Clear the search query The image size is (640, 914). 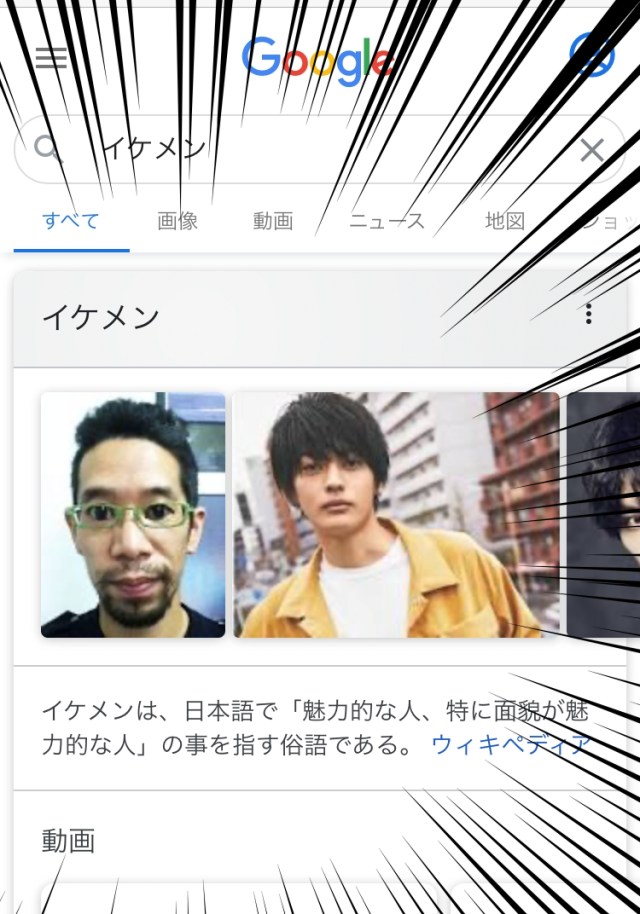[x=592, y=150]
